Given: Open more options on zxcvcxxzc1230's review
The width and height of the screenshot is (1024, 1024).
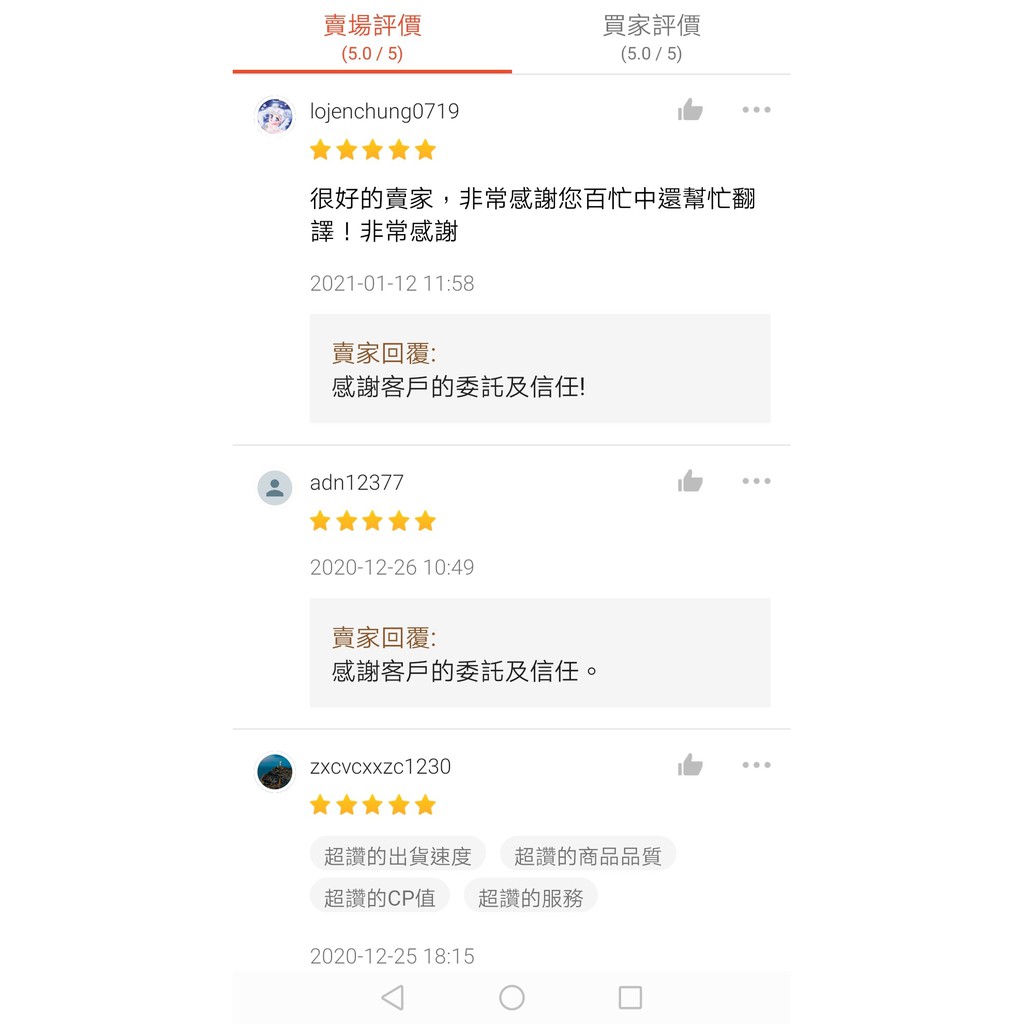Looking at the screenshot, I should pyautogui.click(x=756, y=765).
